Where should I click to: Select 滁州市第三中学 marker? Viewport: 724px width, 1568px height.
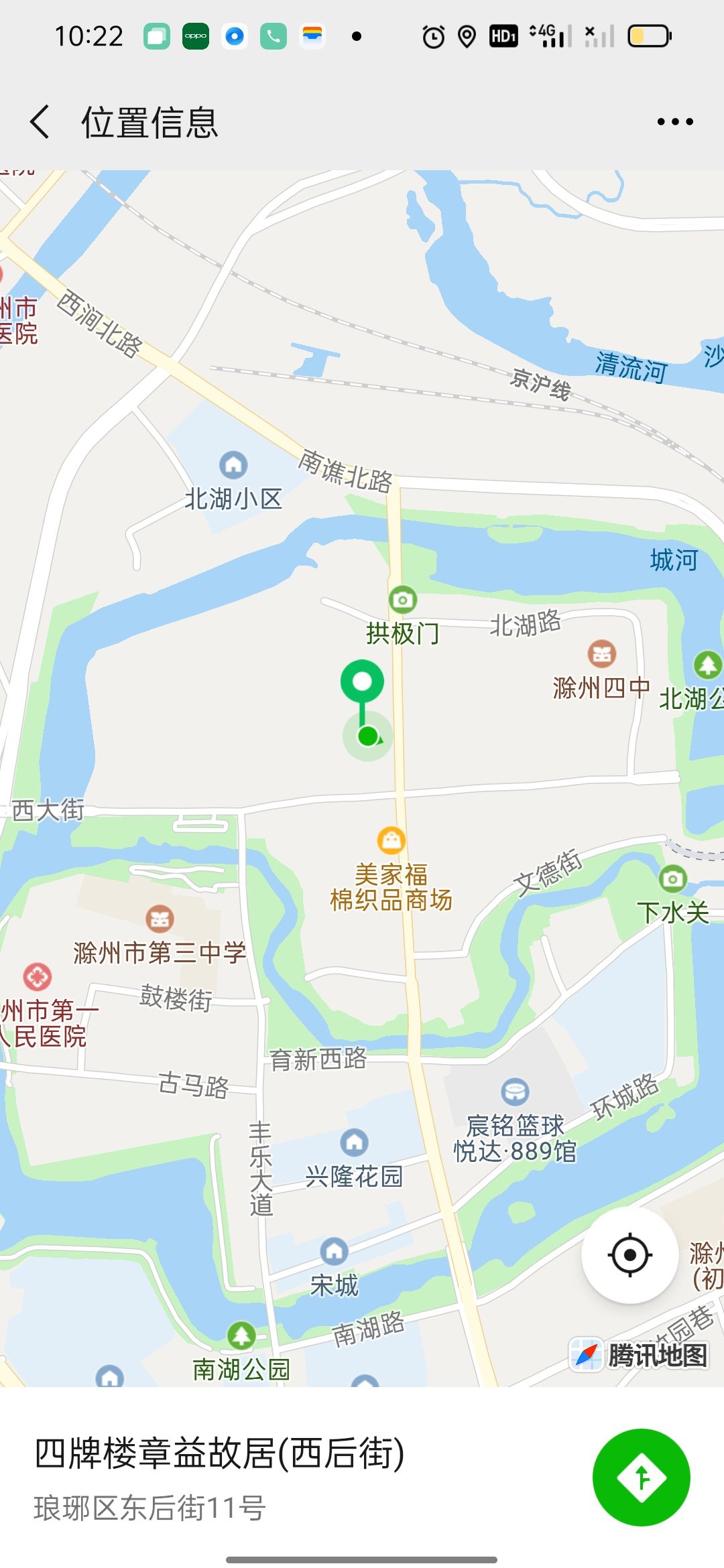click(160, 919)
